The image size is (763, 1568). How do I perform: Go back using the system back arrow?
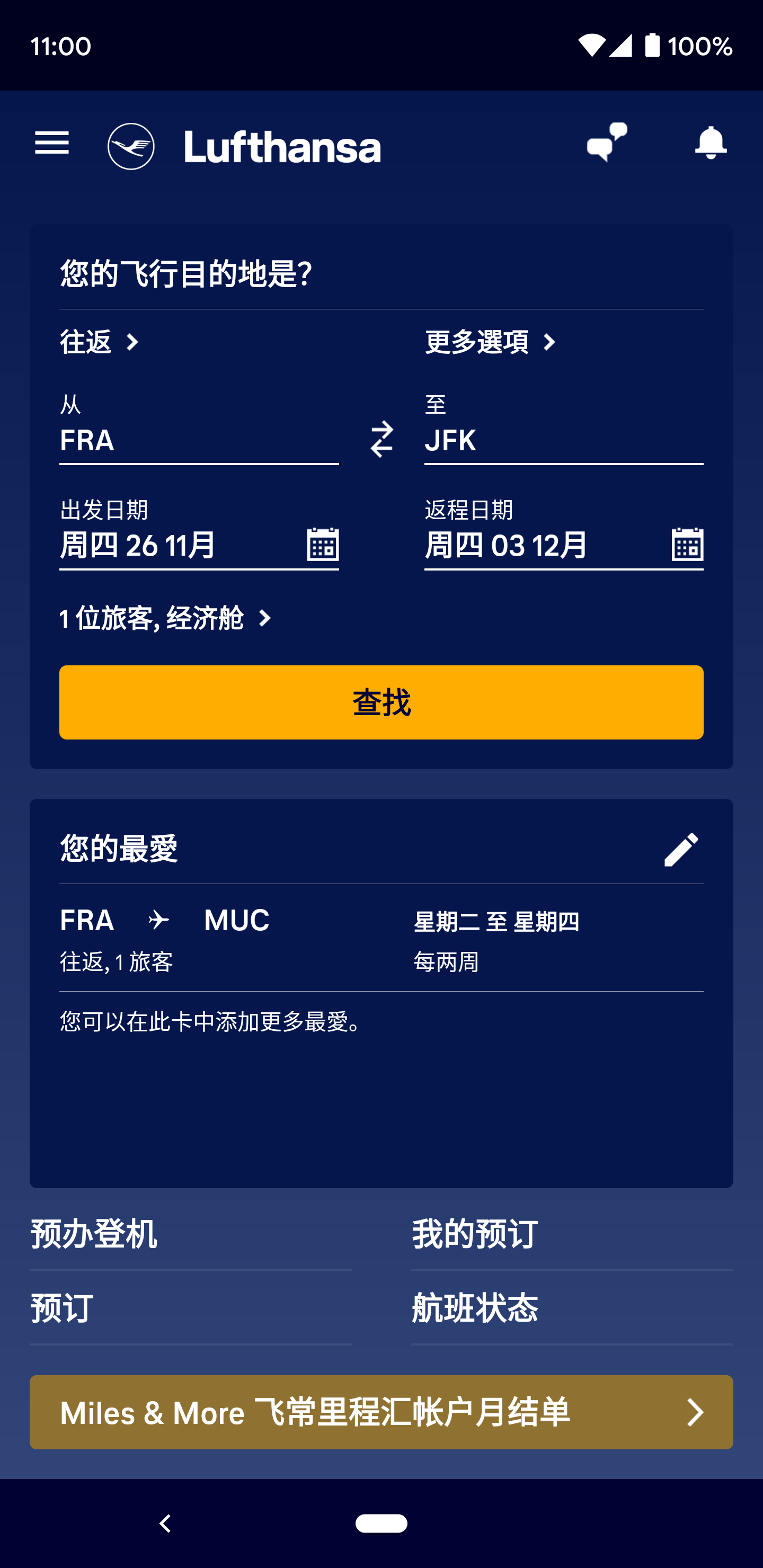[165, 1523]
